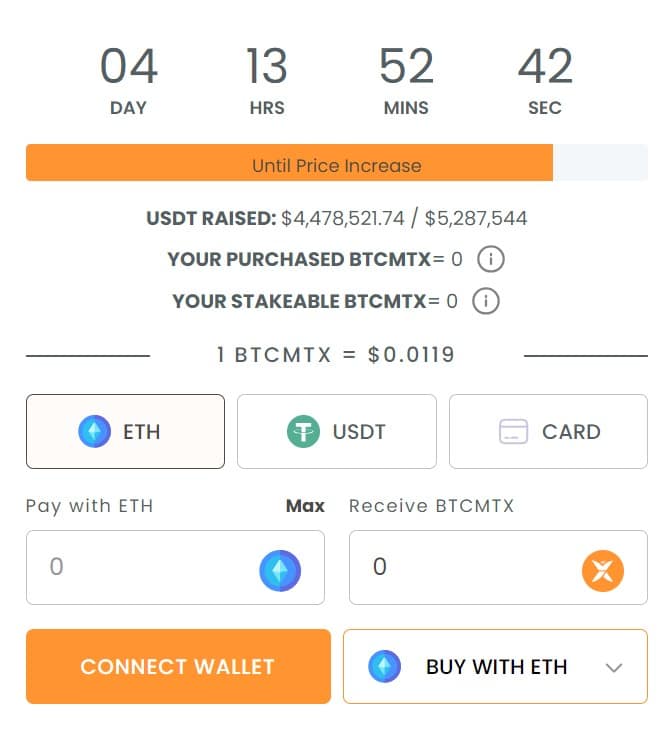The image size is (667, 733).
Task: Tap the Connect Wallet button
Action: [x=178, y=667]
